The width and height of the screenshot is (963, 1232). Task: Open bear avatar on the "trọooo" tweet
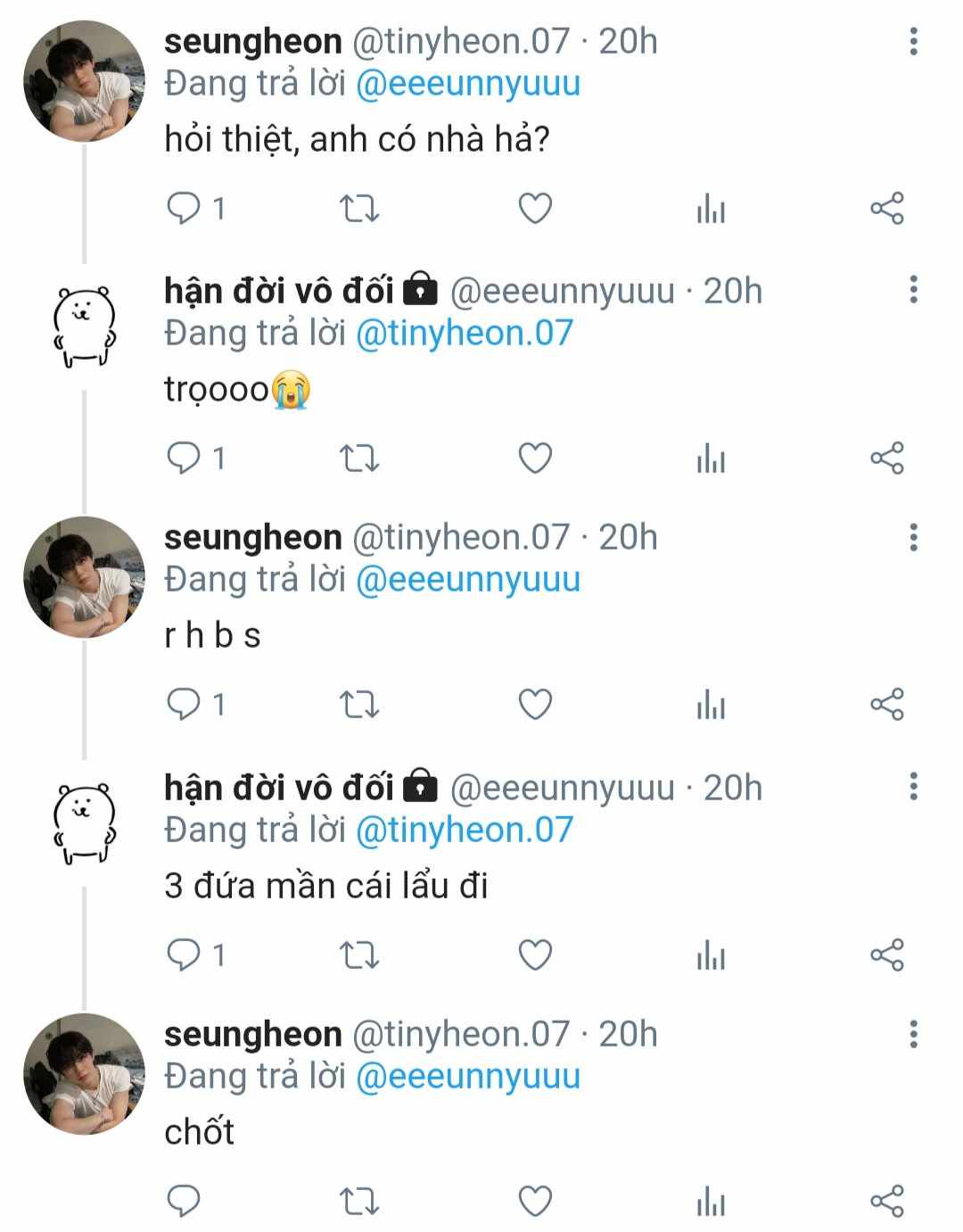tap(84, 327)
